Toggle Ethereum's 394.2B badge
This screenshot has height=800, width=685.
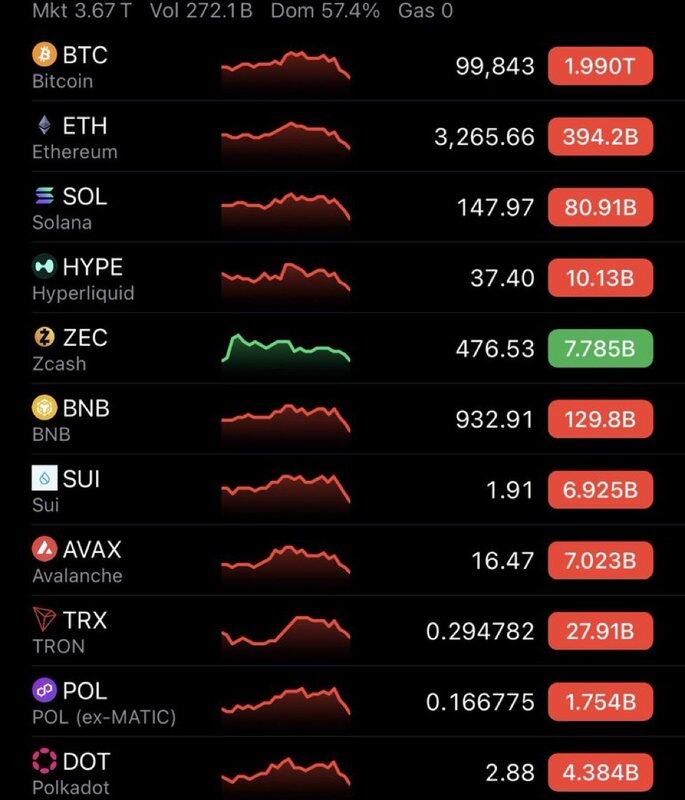click(x=600, y=137)
